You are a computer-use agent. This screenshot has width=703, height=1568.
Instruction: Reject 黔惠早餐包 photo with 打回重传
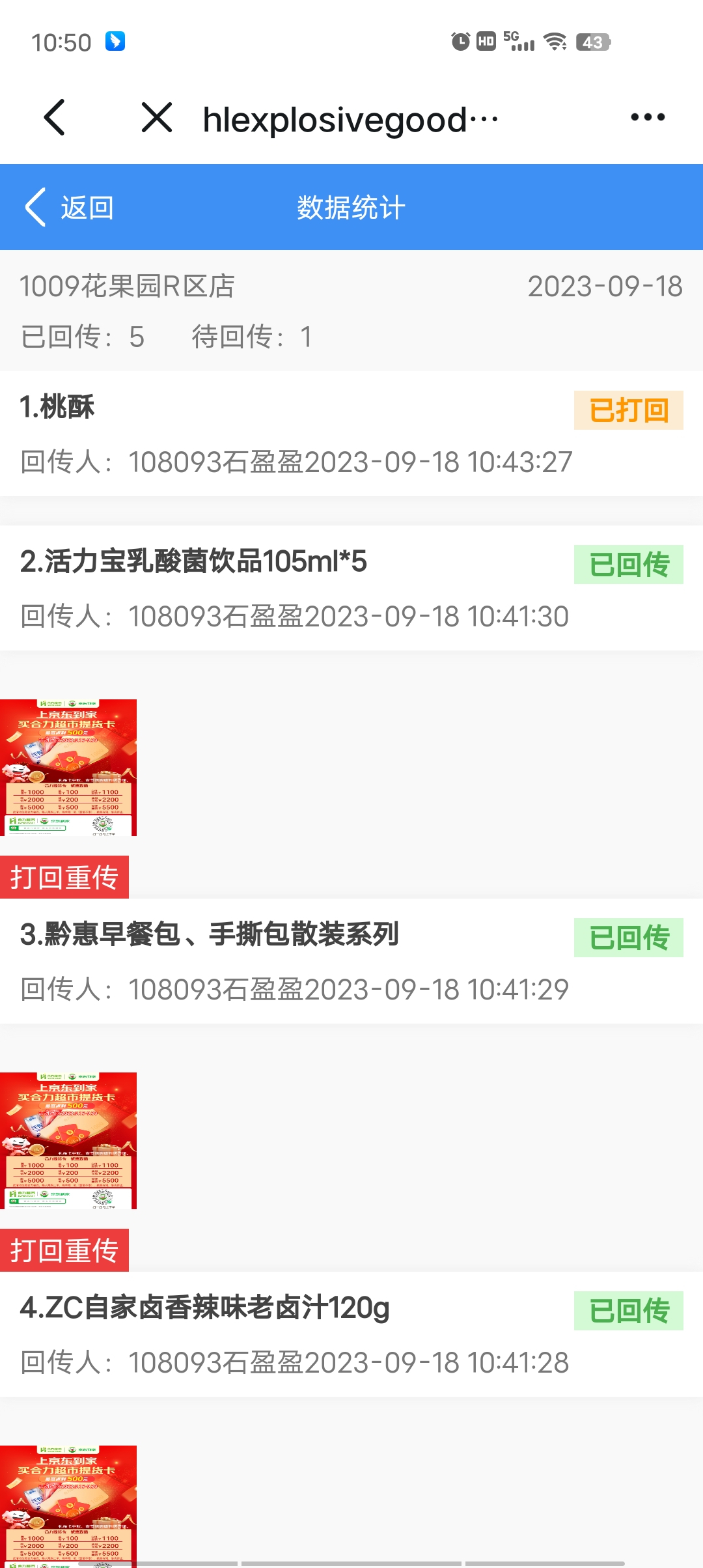tap(64, 1250)
